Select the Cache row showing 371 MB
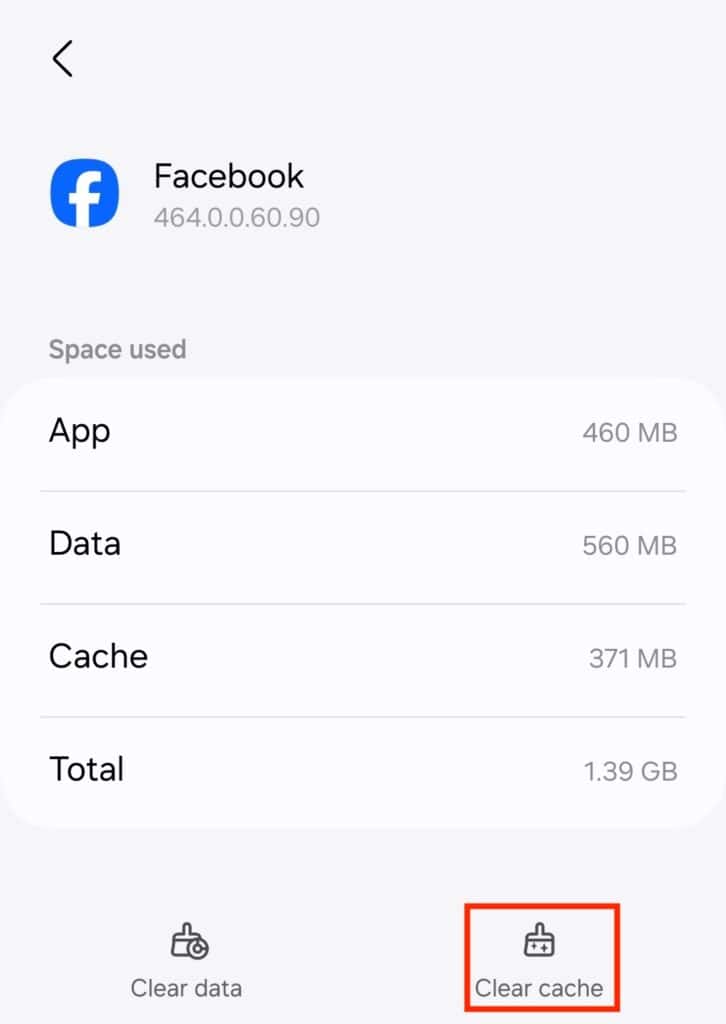The width and height of the screenshot is (726, 1024). point(363,657)
